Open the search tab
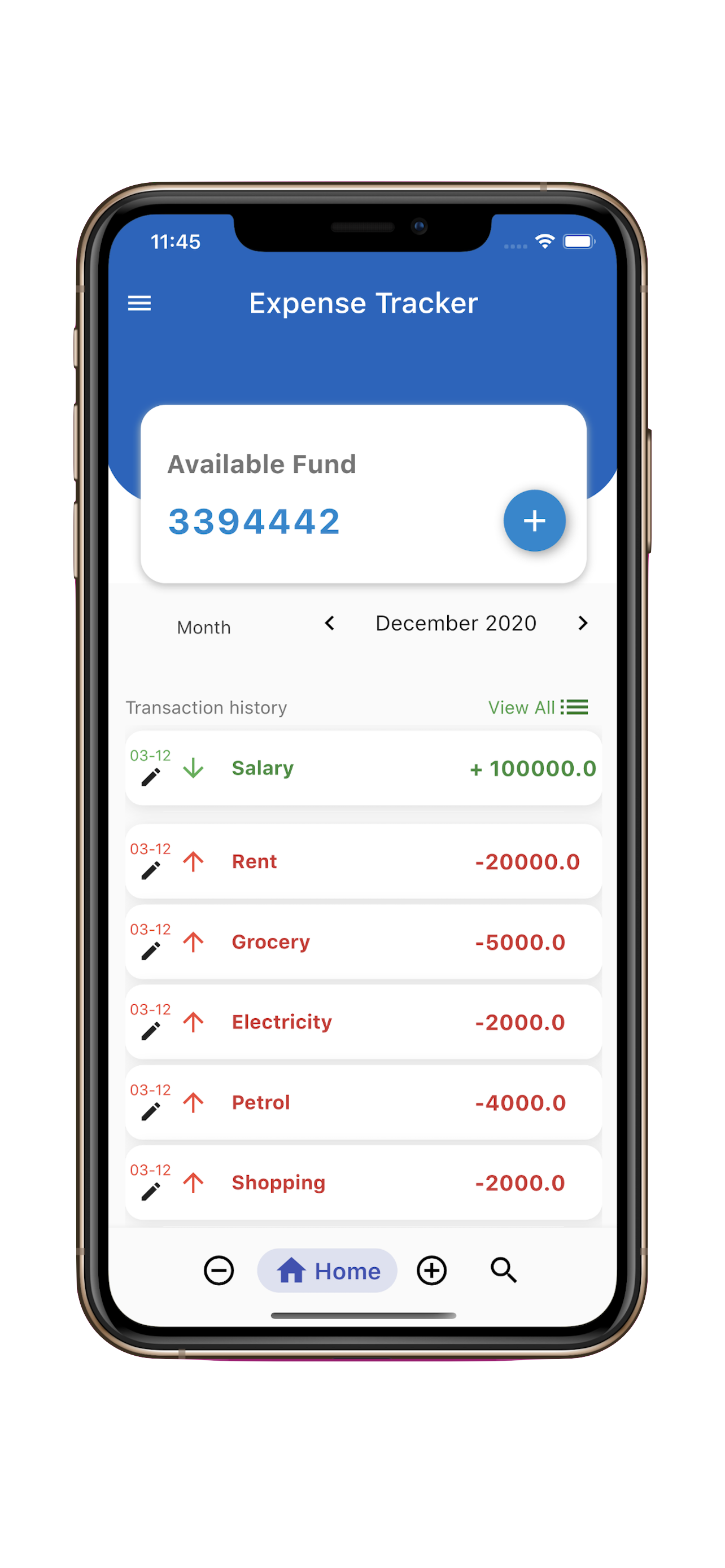The image size is (725, 1568). [x=504, y=1271]
